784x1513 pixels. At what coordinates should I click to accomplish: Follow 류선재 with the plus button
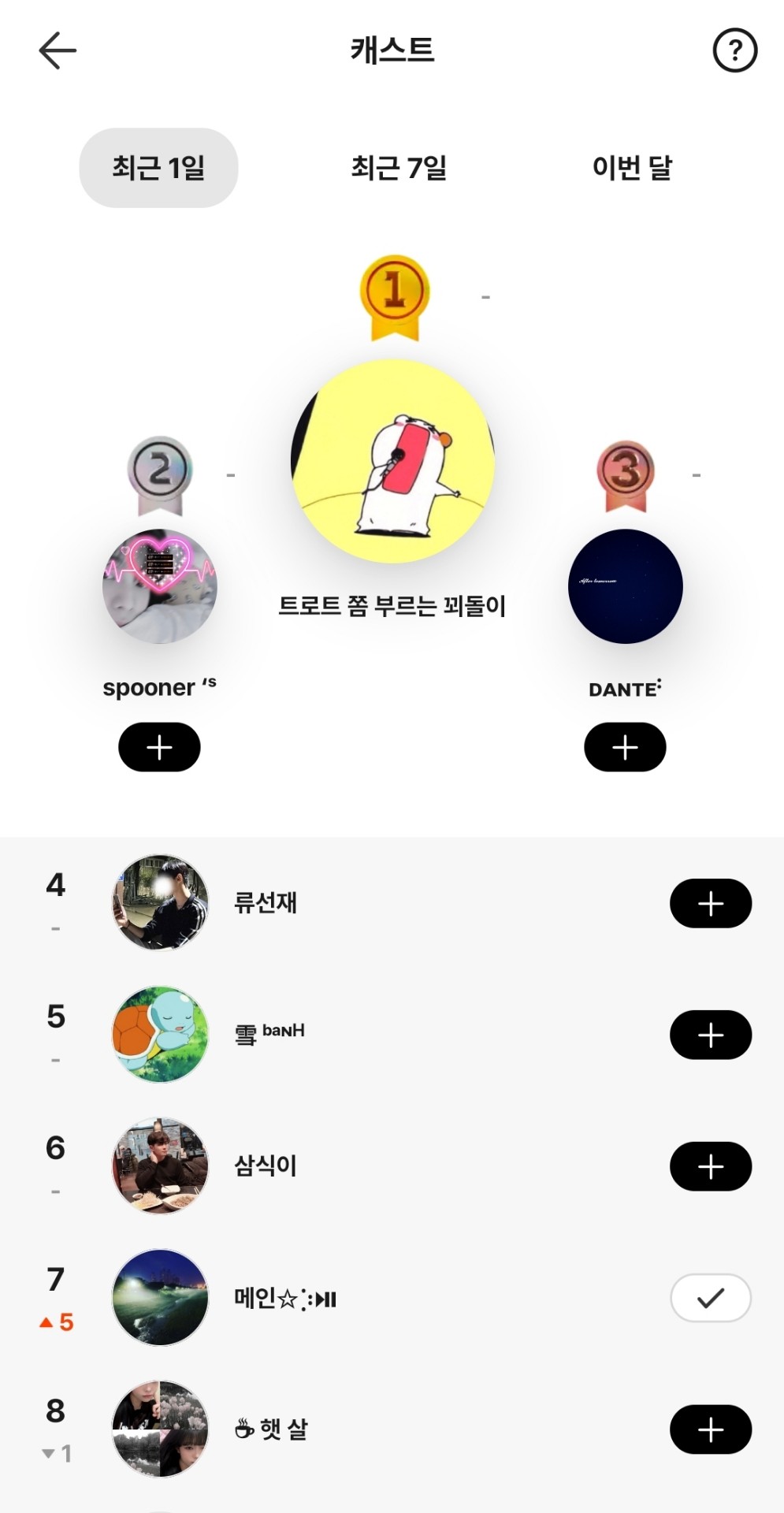[710, 903]
